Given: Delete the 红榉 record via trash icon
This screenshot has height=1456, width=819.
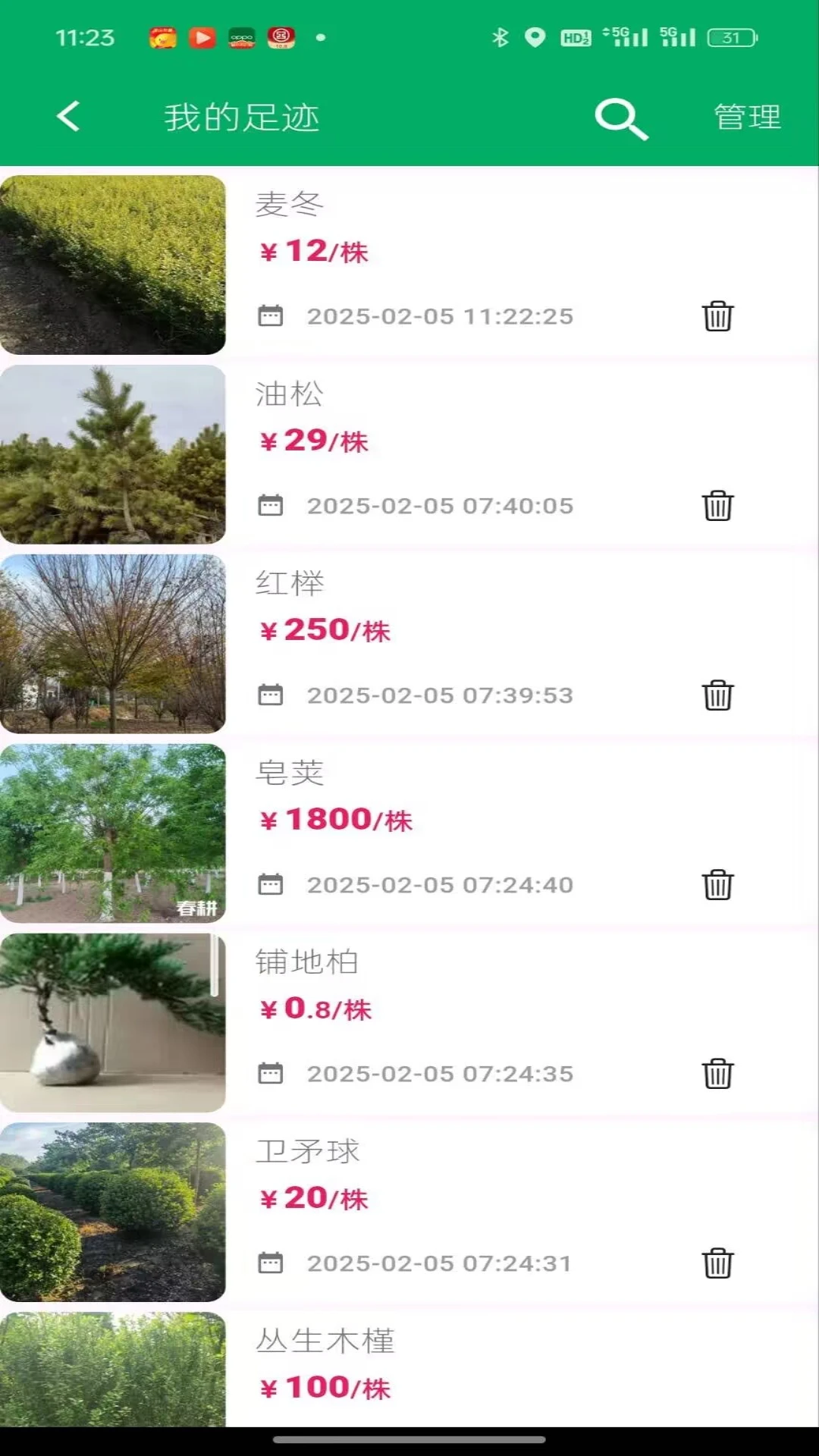Looking at the screenshot, I should tap(716, 694).
